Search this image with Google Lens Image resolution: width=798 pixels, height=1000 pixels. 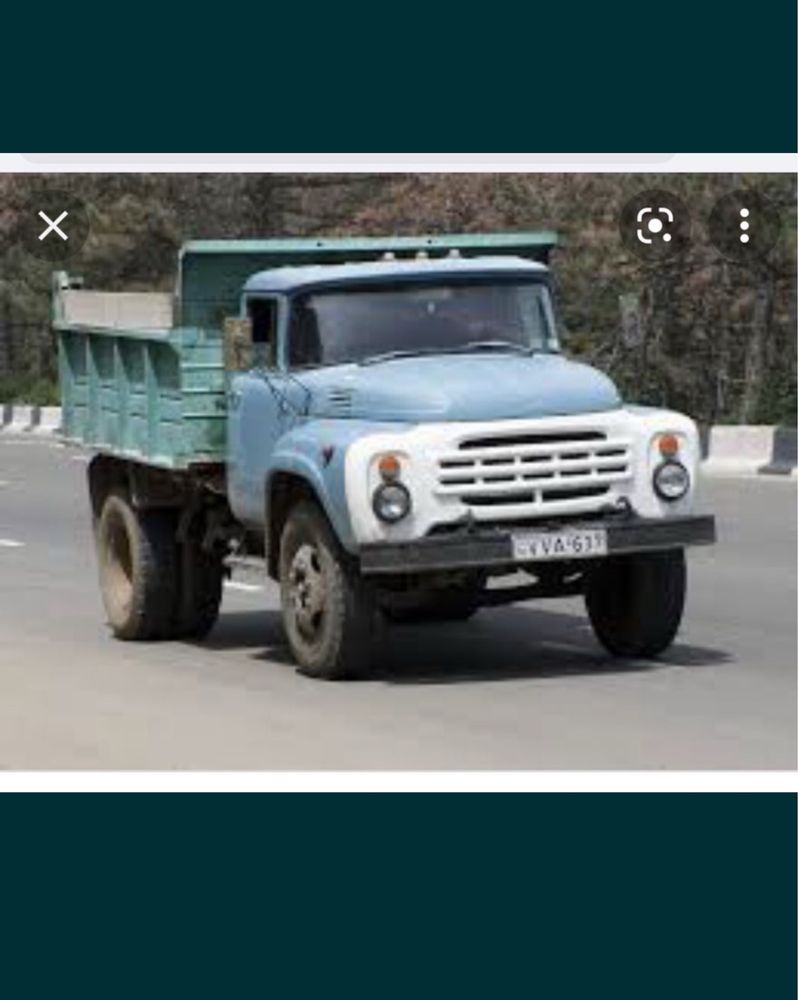654,227
